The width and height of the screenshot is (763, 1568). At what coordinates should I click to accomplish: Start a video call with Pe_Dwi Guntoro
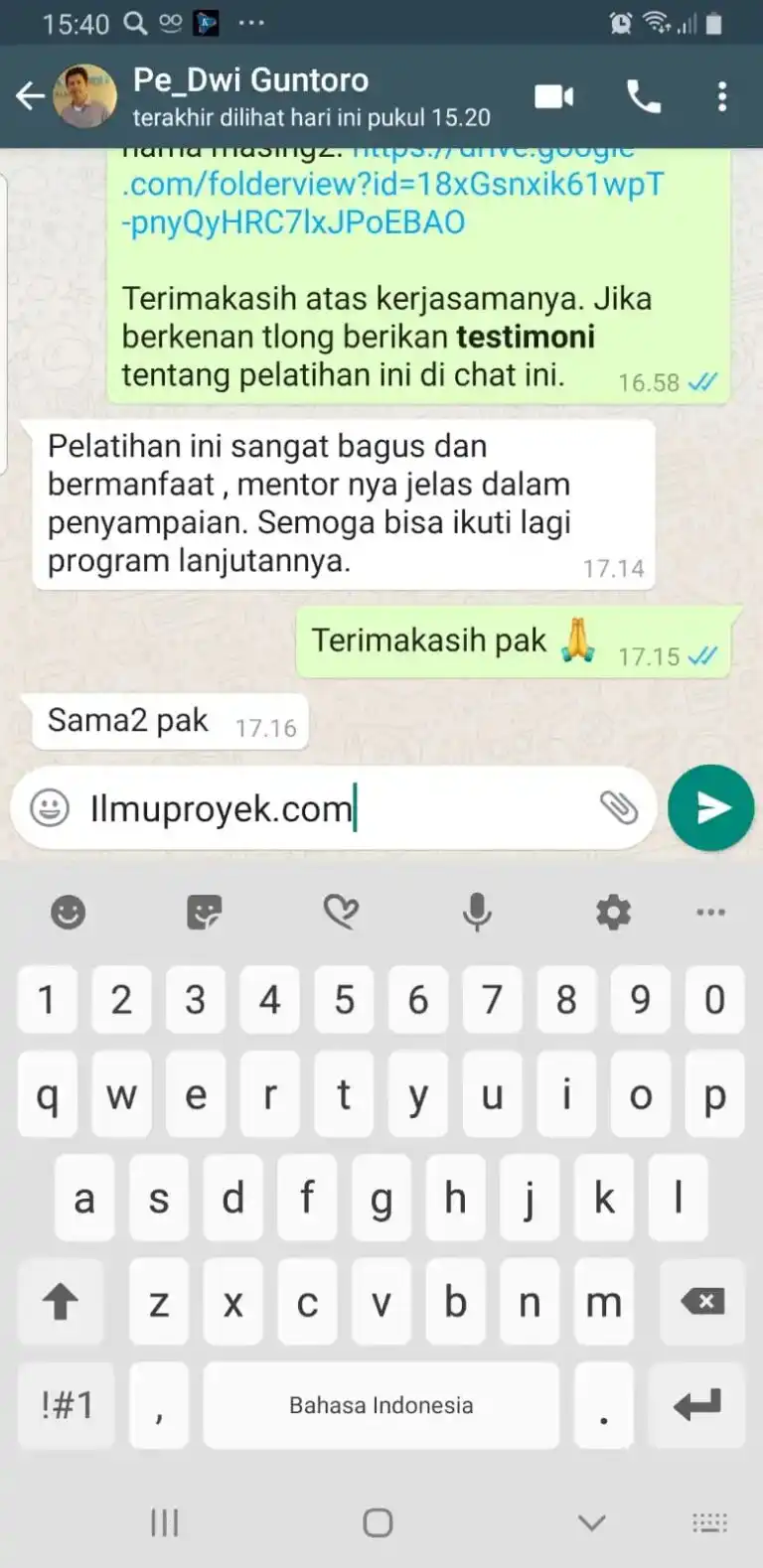(553, 96)
